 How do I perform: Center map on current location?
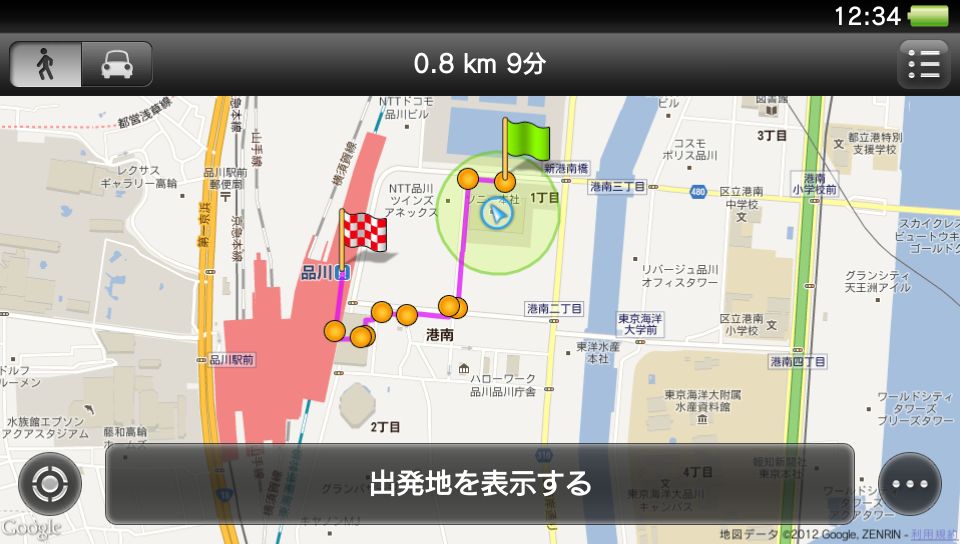pos(50,483)
